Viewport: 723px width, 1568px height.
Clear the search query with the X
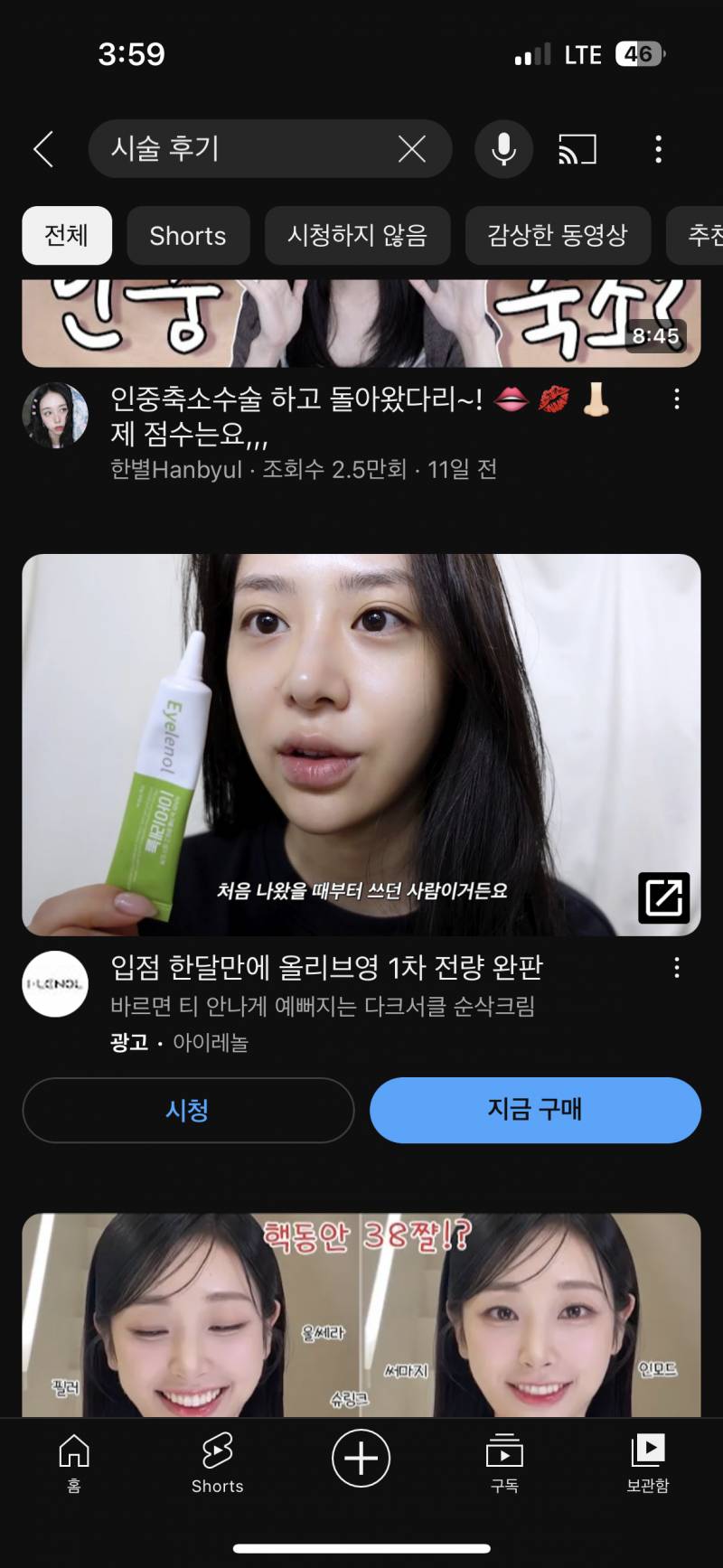click(x=414, y=149)
